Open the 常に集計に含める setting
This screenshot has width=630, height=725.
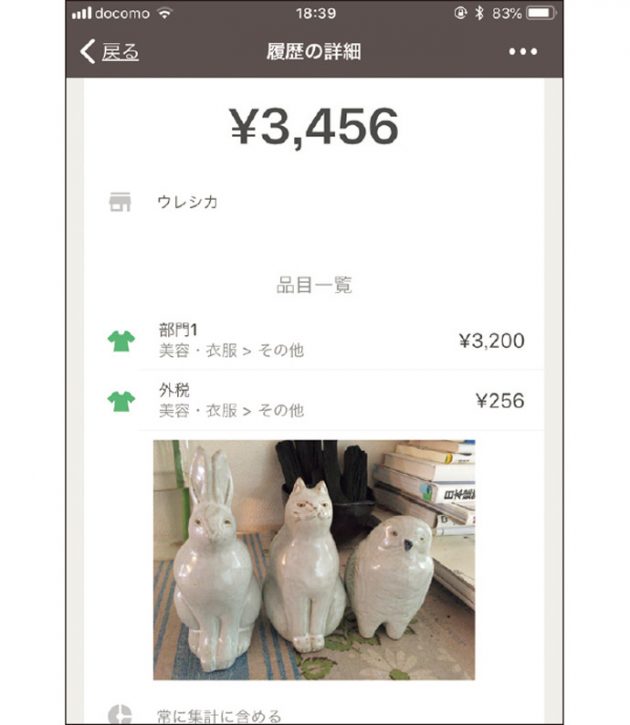pyautogui.click(x=220, y=714)
